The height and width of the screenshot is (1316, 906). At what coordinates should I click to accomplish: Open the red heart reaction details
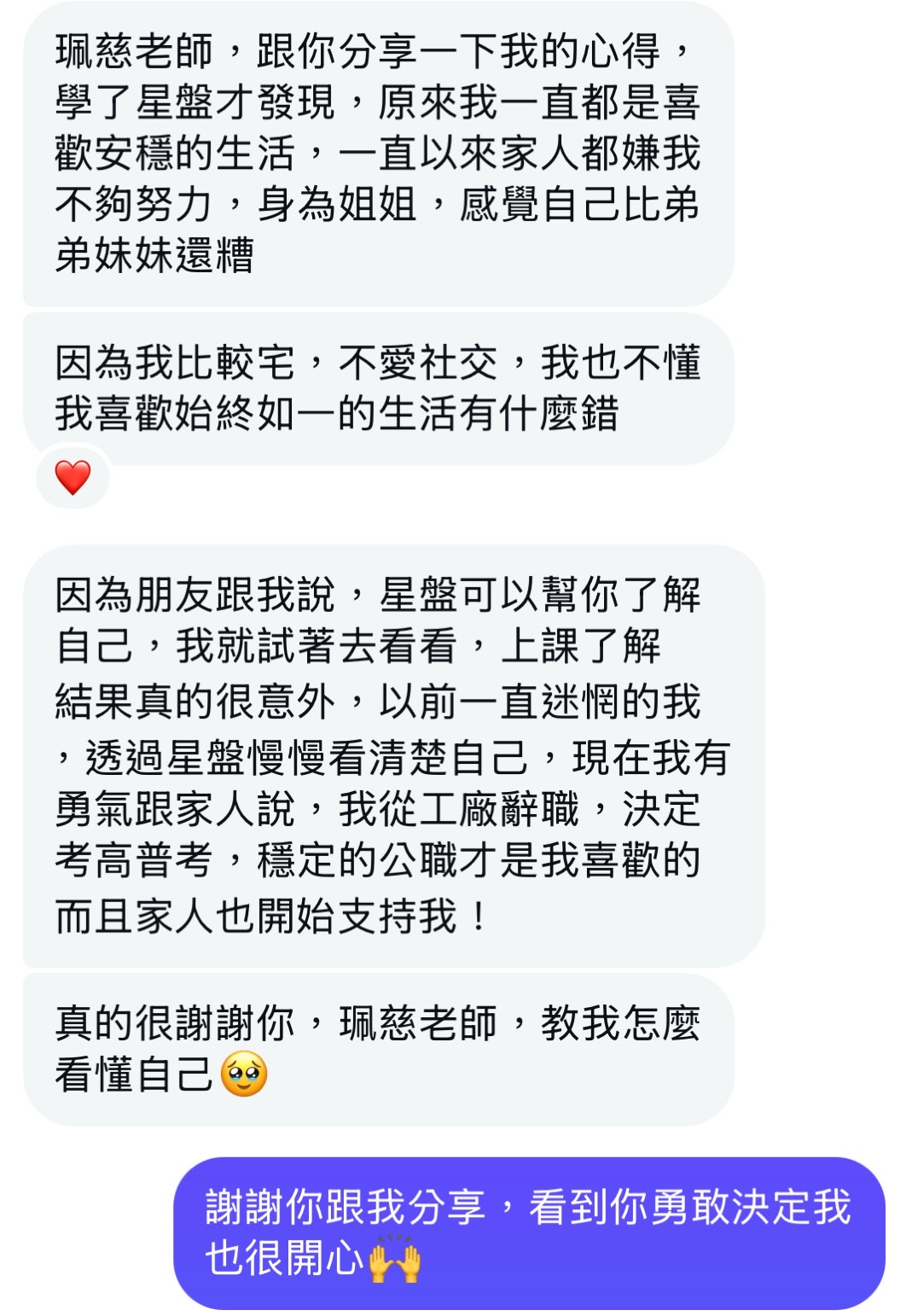point(73,477)
